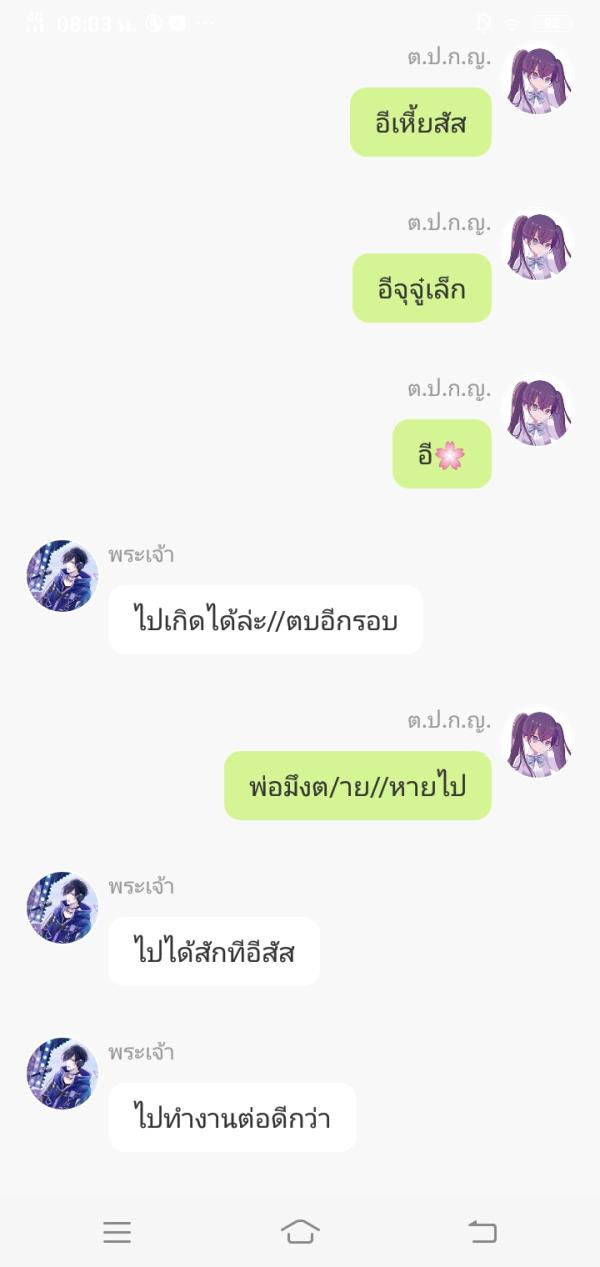
Task: Go to the phone's home screen
Action: [x=300, y=1231]
